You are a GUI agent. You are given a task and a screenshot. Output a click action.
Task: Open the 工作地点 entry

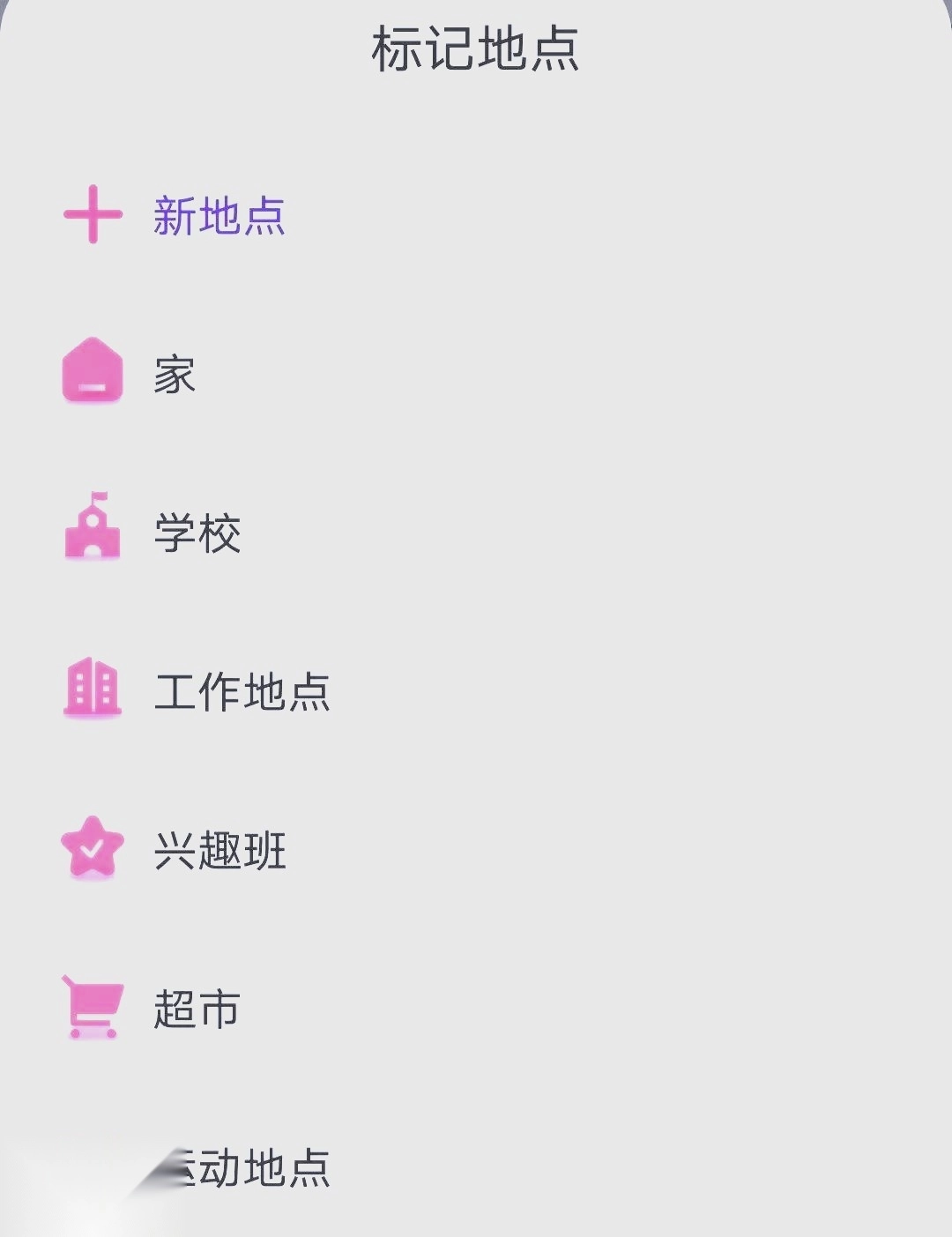pos(242,692)
